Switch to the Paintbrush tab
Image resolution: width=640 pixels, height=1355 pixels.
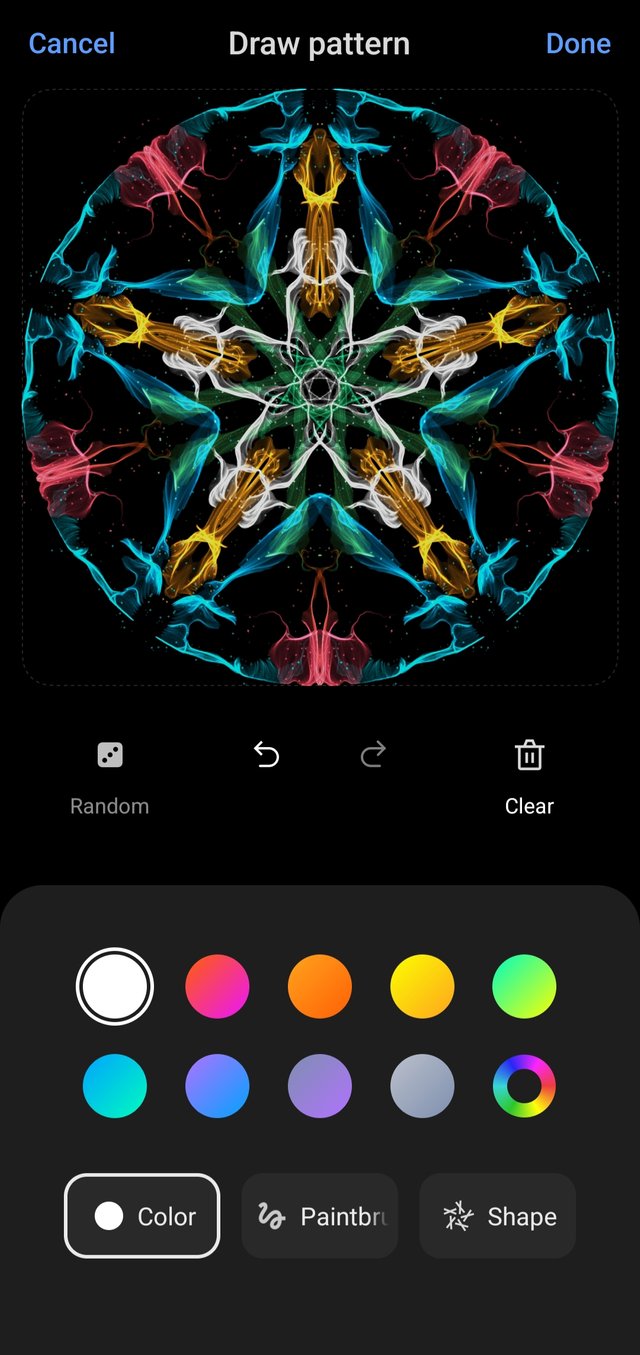click(320, 1216)
